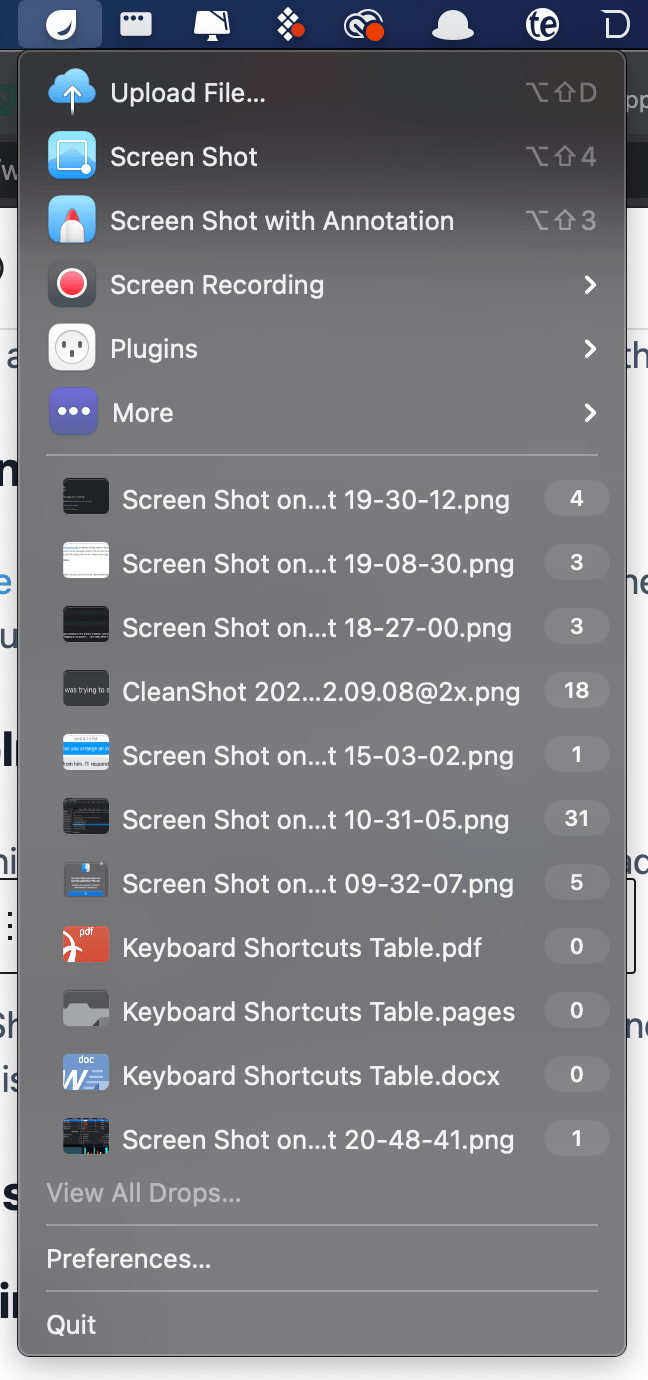
Task: Open the Plugins submenu
Action: coord(322,349)
